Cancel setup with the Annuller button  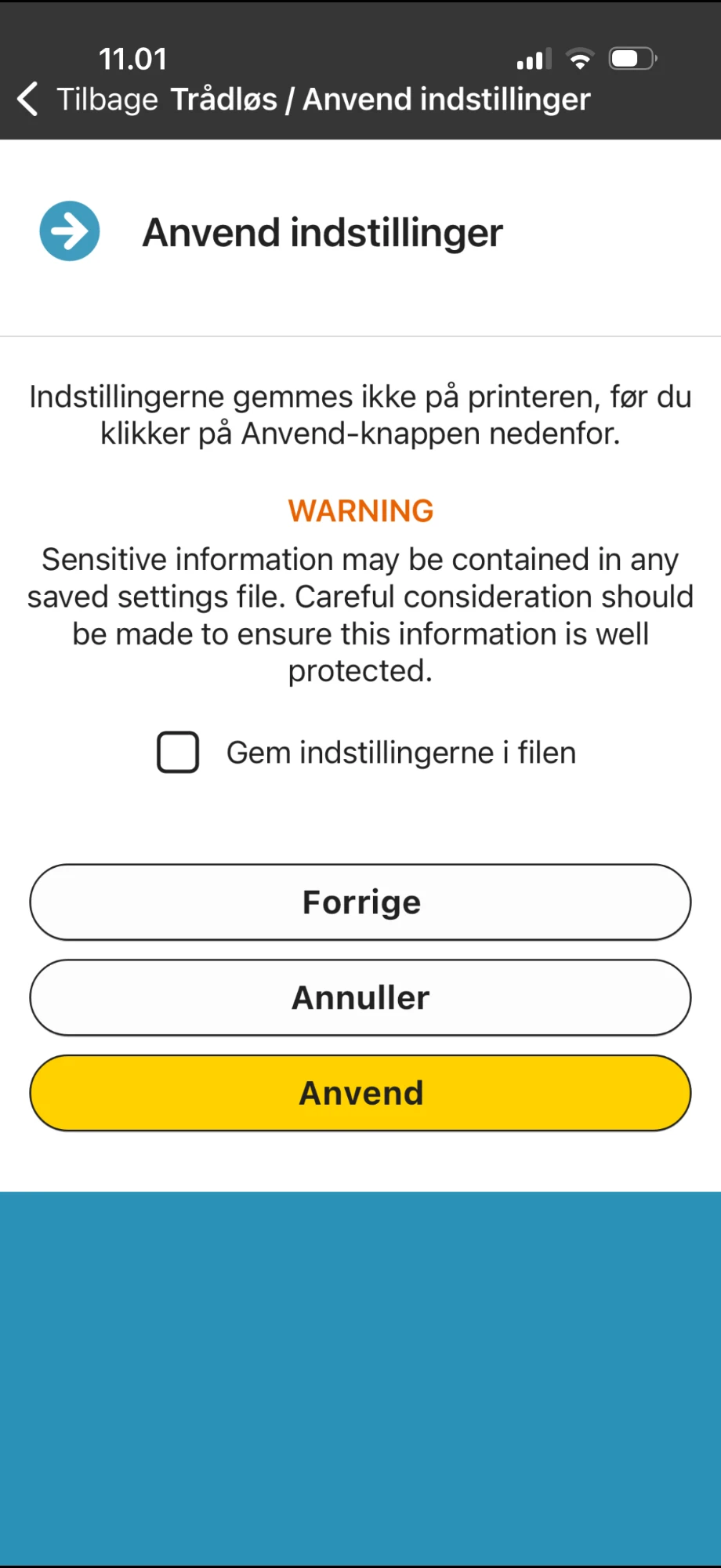tap(360, 998)
